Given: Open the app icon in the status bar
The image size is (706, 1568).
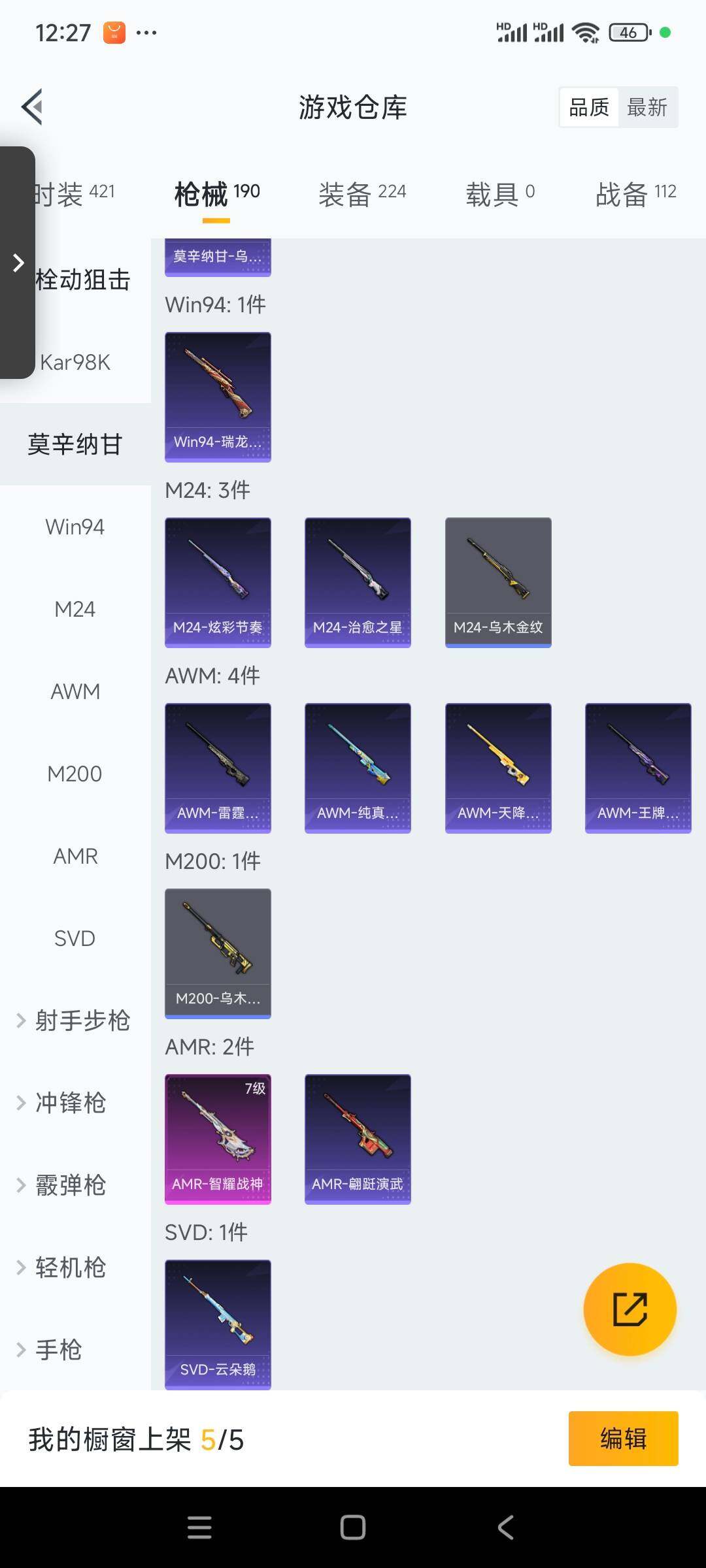Looking at the screenshot, I should [x=114, y=31].
